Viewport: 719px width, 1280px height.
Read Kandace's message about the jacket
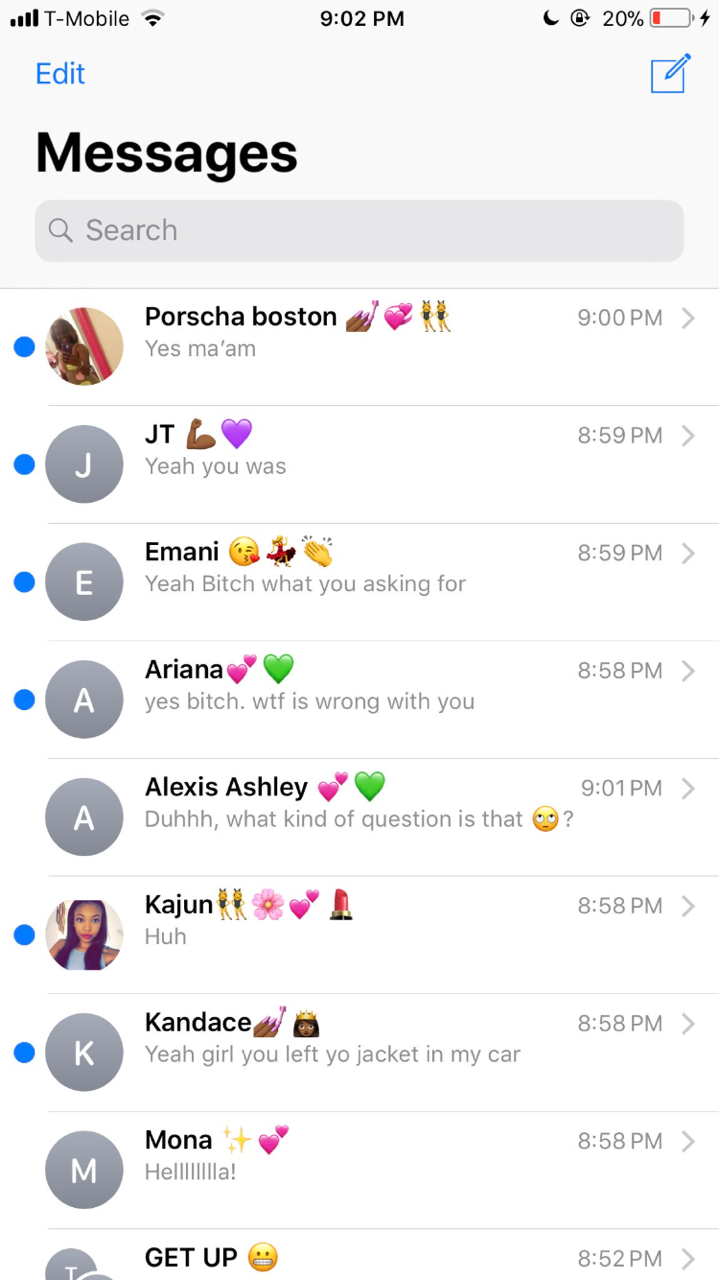(x=380, y=1052)
